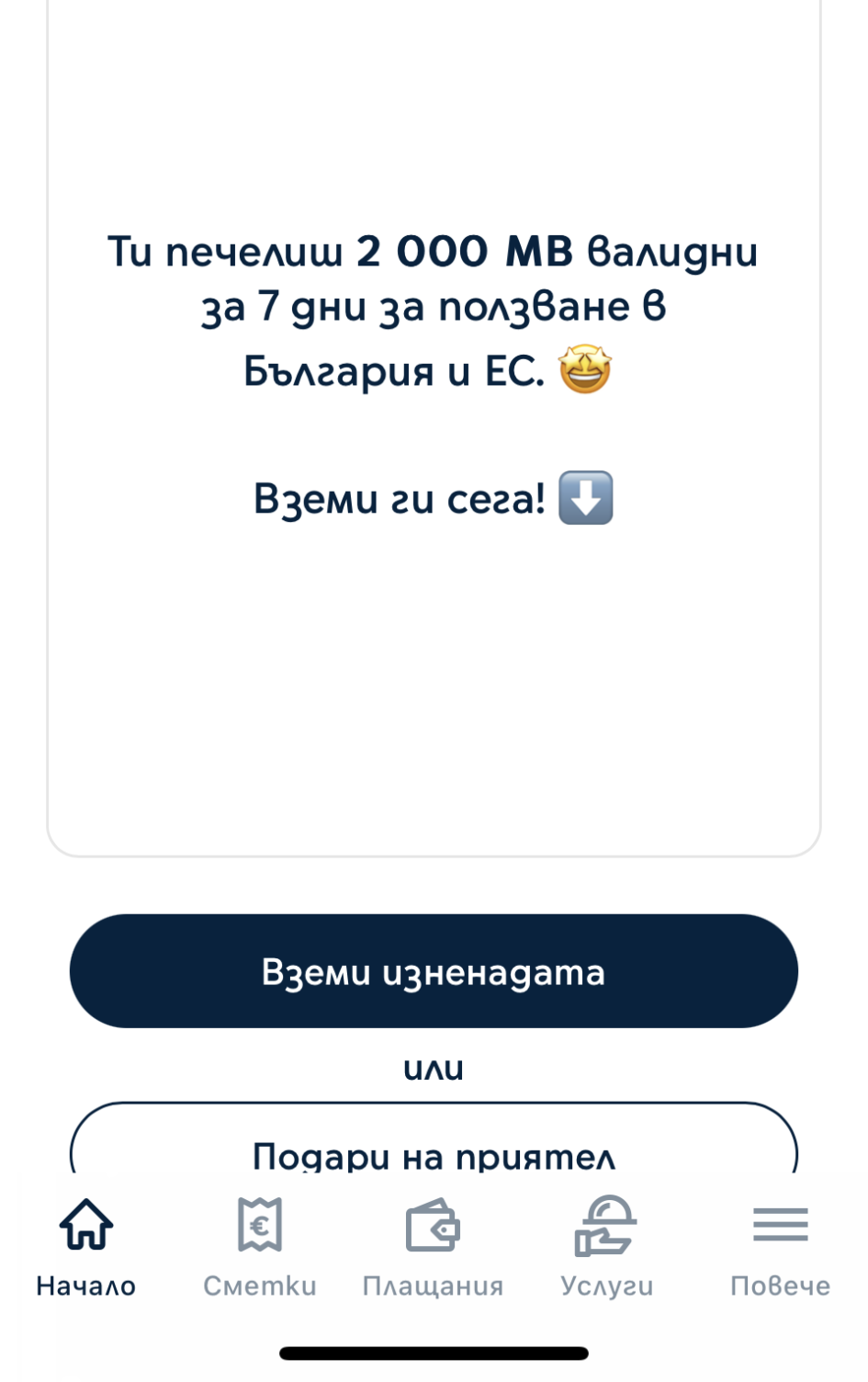868x1382 pixels.
Task: Tap the Вземи изненадата button
Action: pyautogui.click(x=434, y=971)
